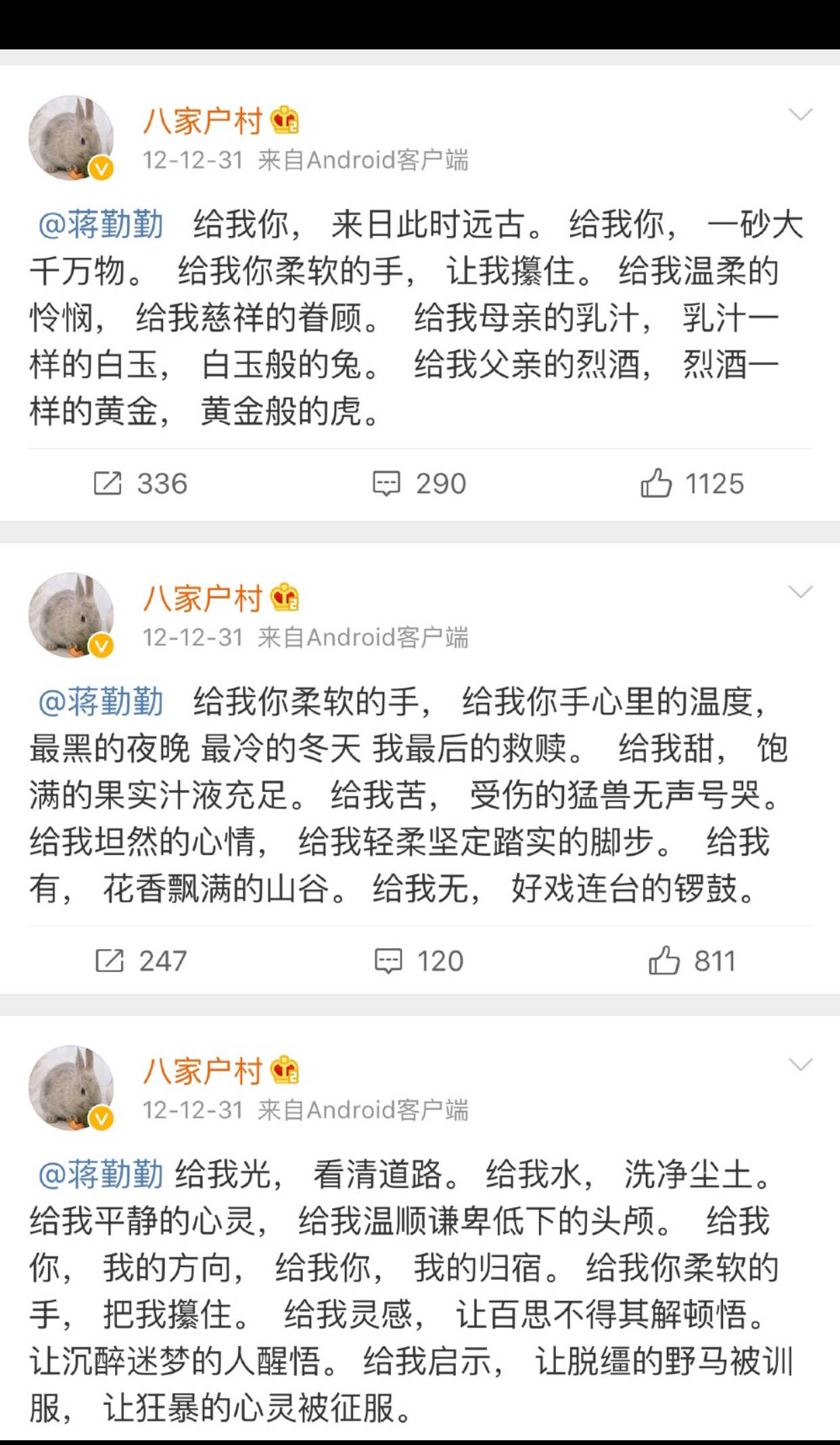
Task: Open @蒋勤勤 mention in the third post
Action: 101,1174
